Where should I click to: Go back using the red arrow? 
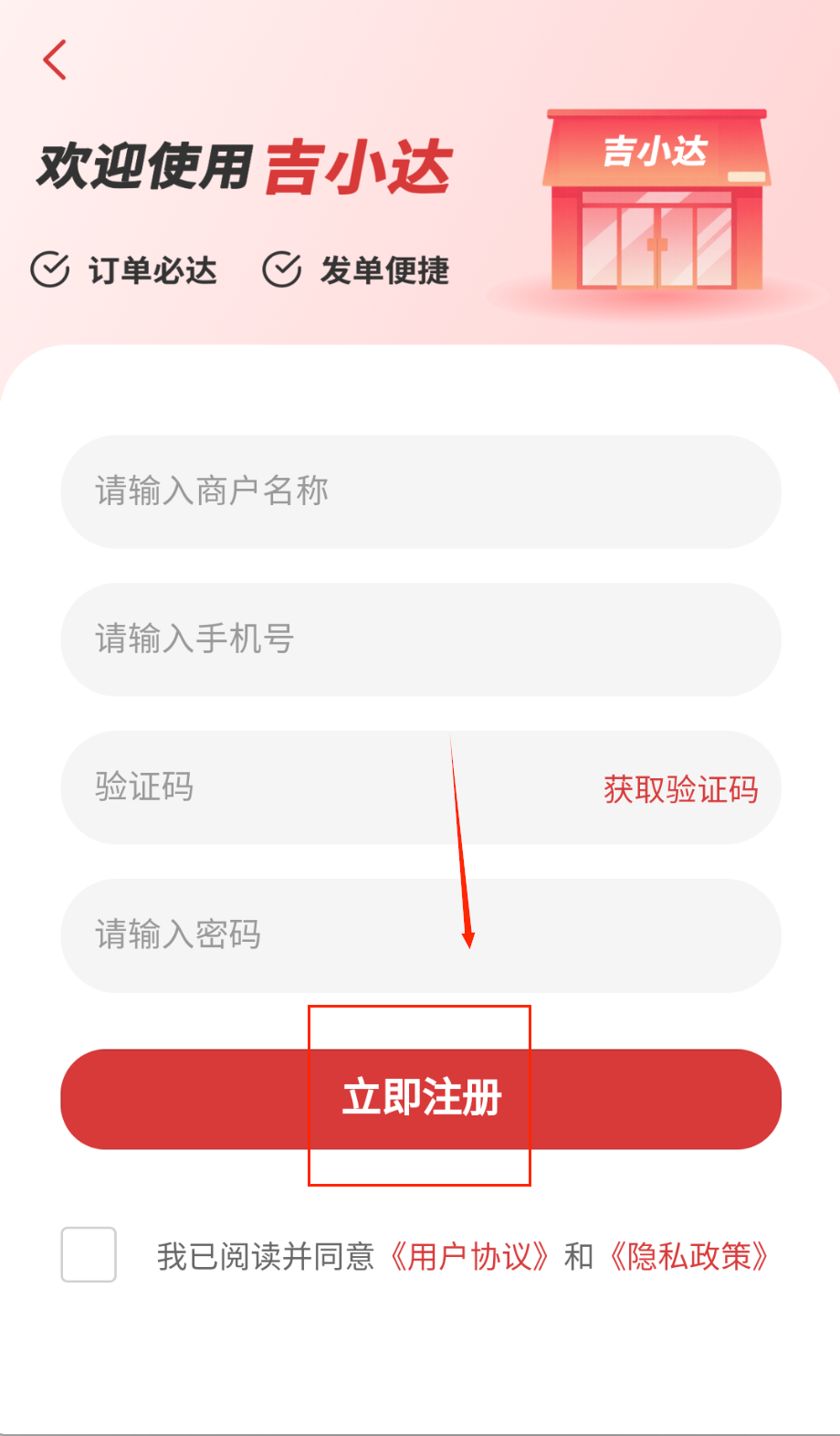[55, 60]
